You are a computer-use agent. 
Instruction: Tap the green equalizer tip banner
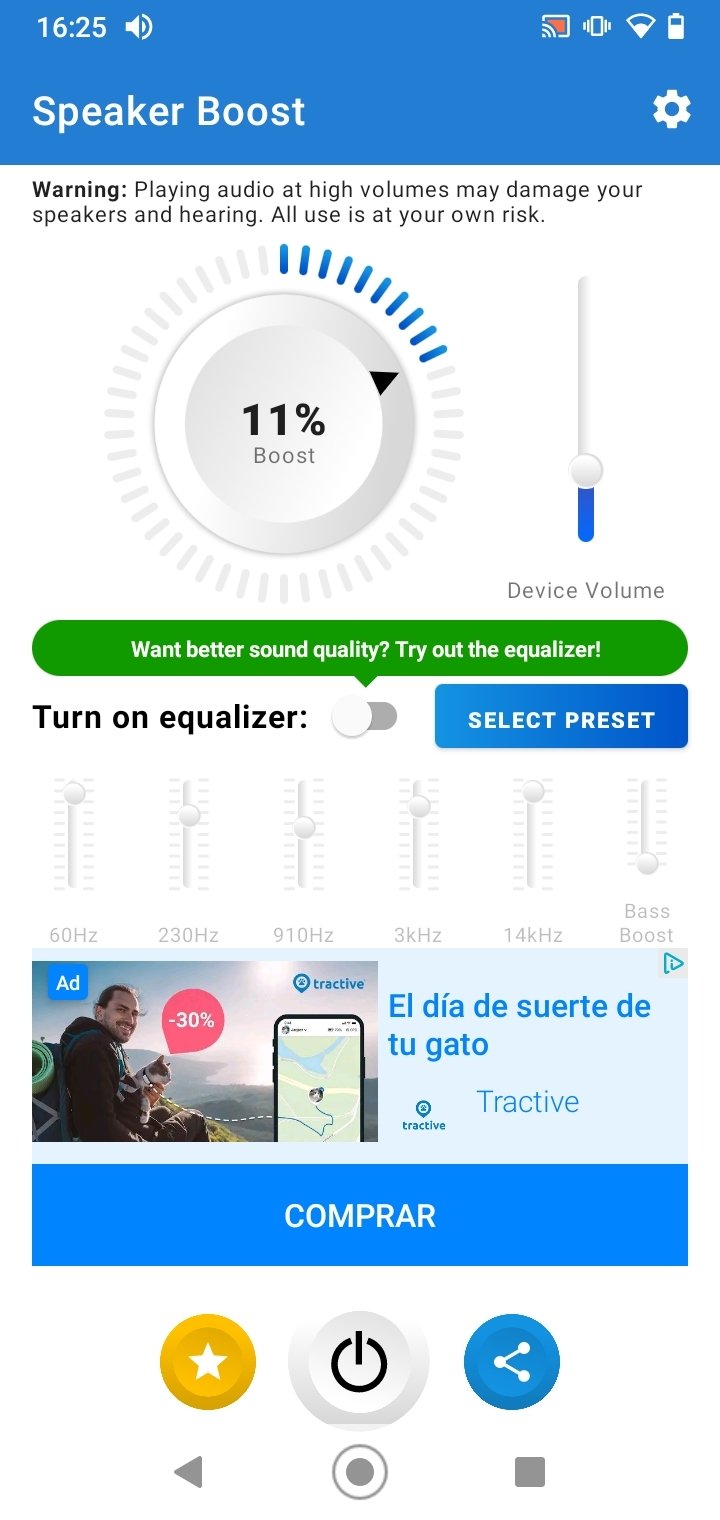pos(360,650)
